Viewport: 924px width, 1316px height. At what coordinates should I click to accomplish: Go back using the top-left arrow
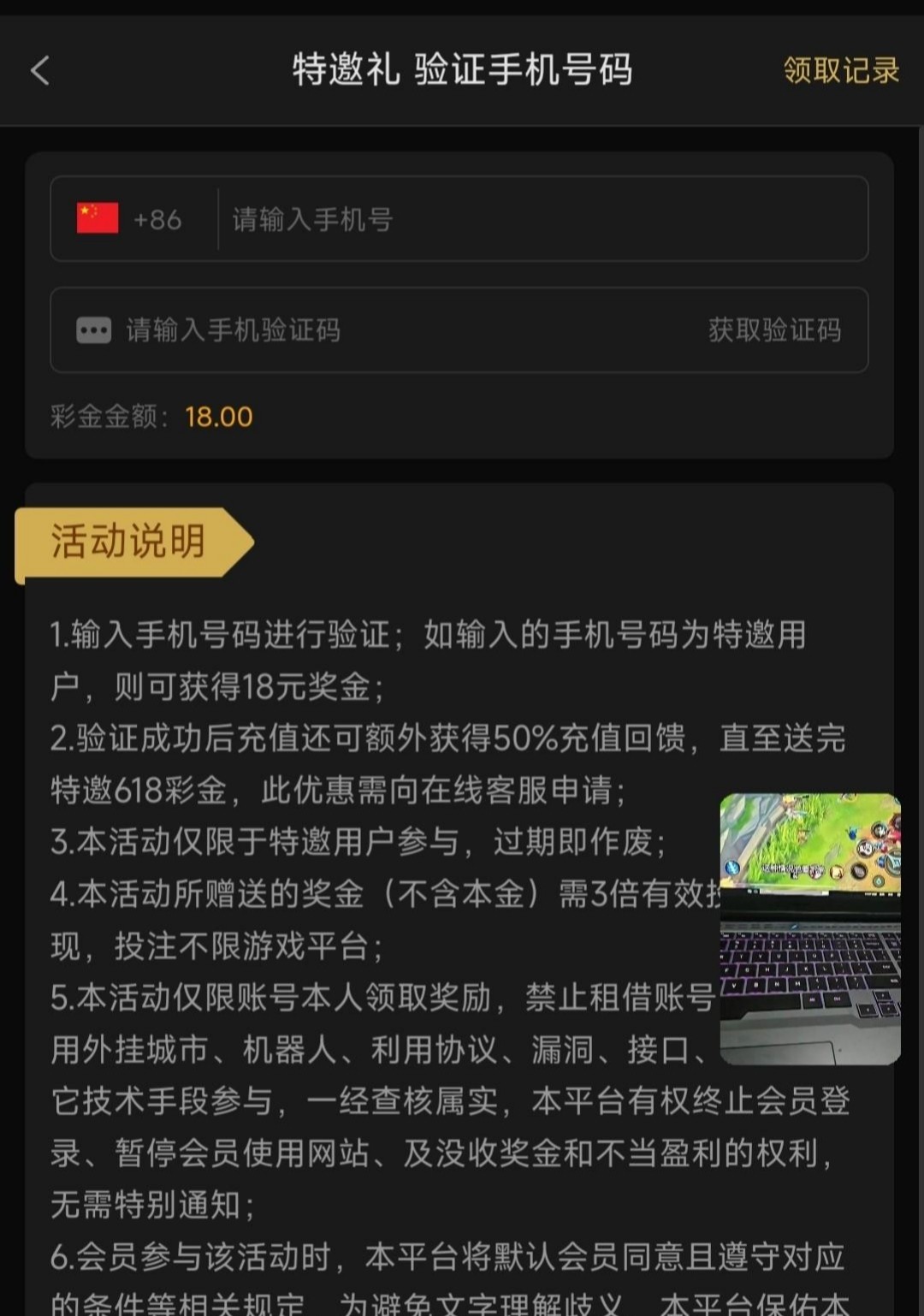[x=40, y=70]
